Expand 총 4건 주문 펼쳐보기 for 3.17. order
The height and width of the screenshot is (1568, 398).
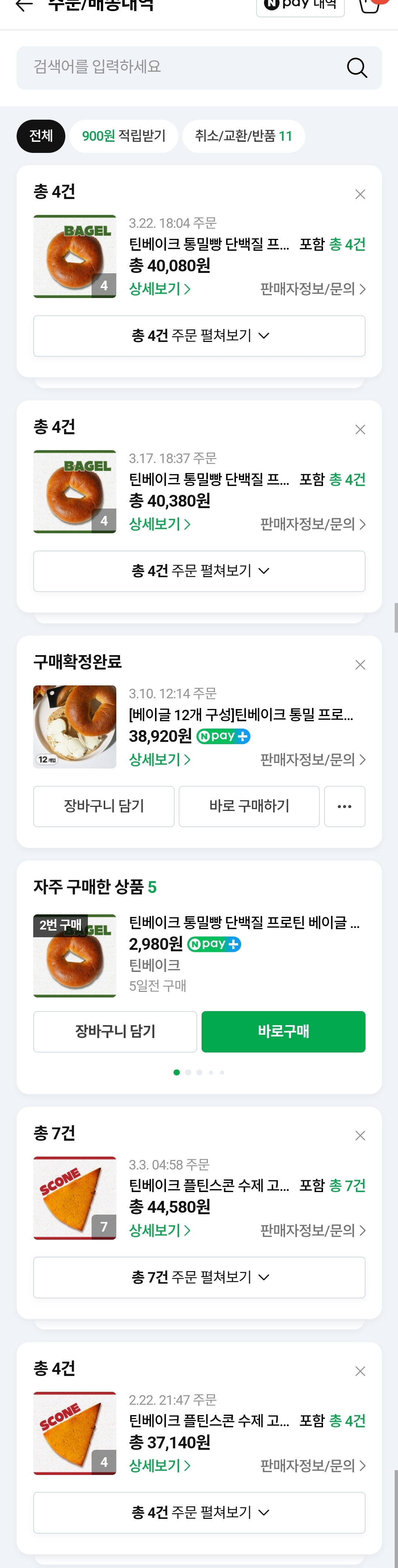tap(199, 571)
